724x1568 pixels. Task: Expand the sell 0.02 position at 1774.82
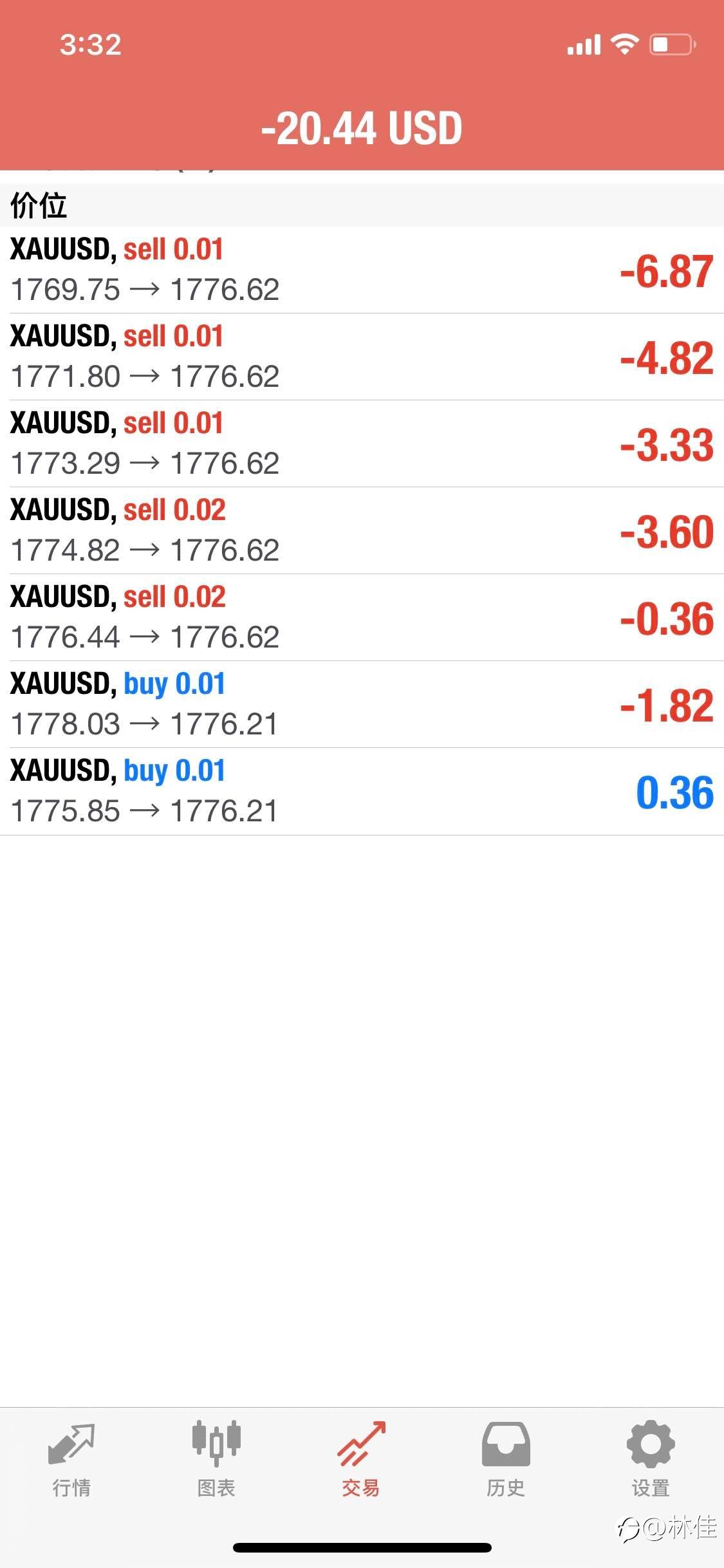point(362,530)
